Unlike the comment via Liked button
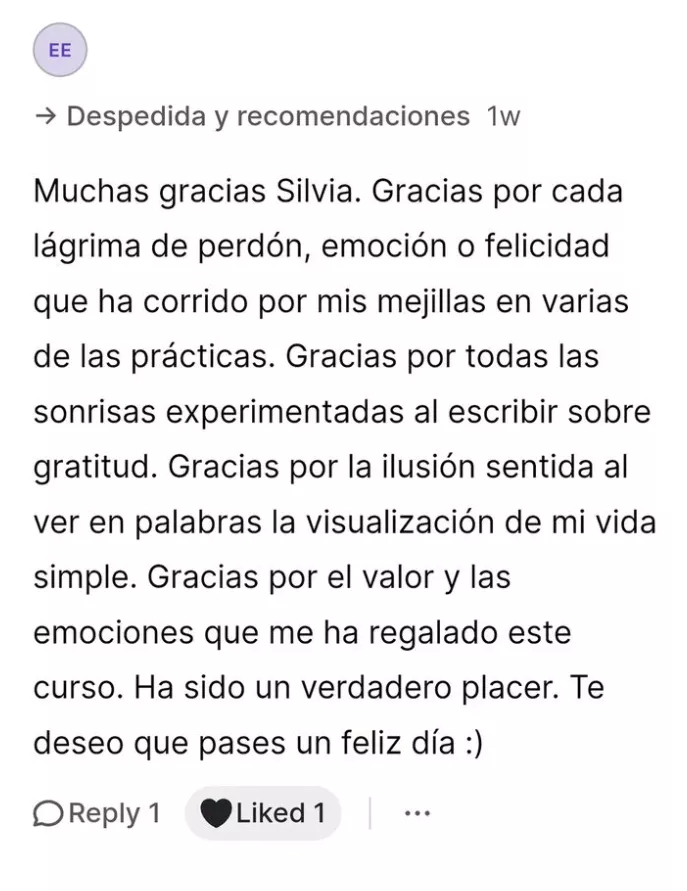The height and width of the screenshot is (891, 687). coord(263,813)
